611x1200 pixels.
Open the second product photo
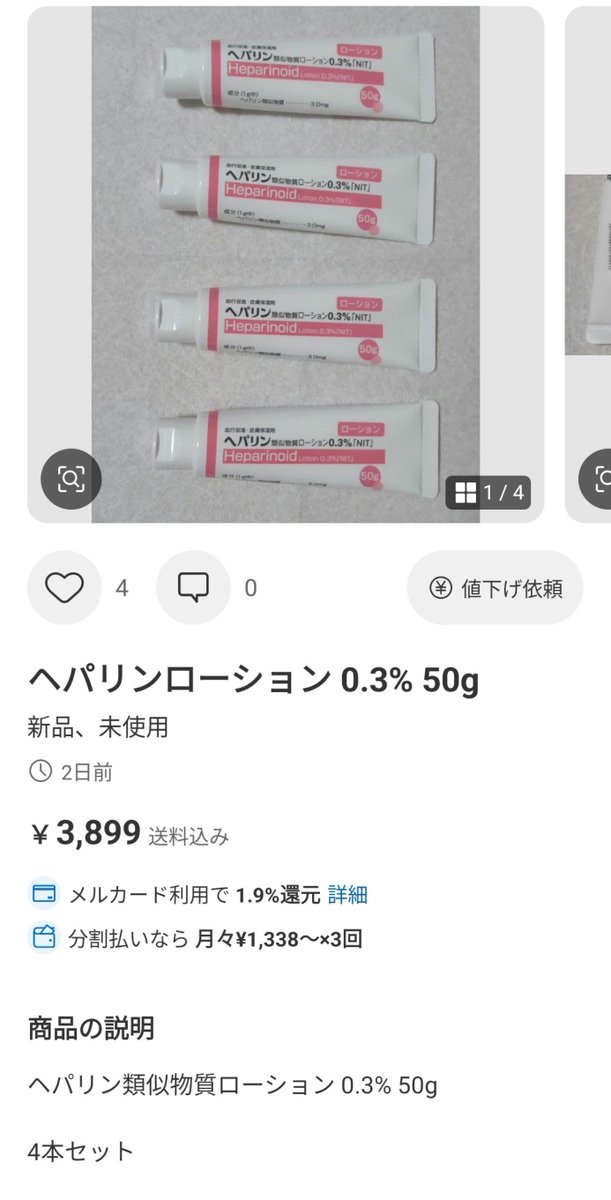click(x=588, y=264)
